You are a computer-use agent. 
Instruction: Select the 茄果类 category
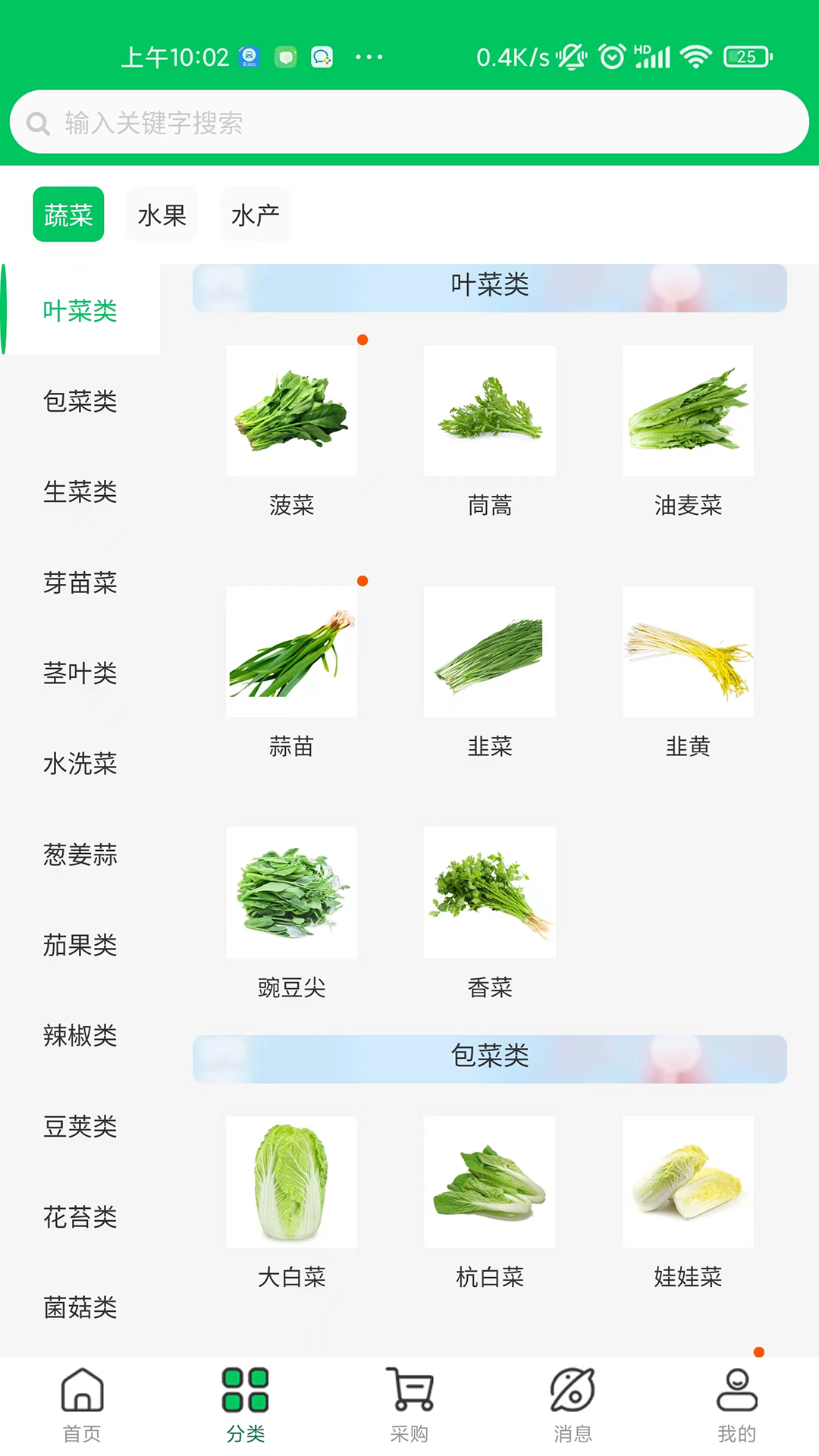tap(80, 945)
